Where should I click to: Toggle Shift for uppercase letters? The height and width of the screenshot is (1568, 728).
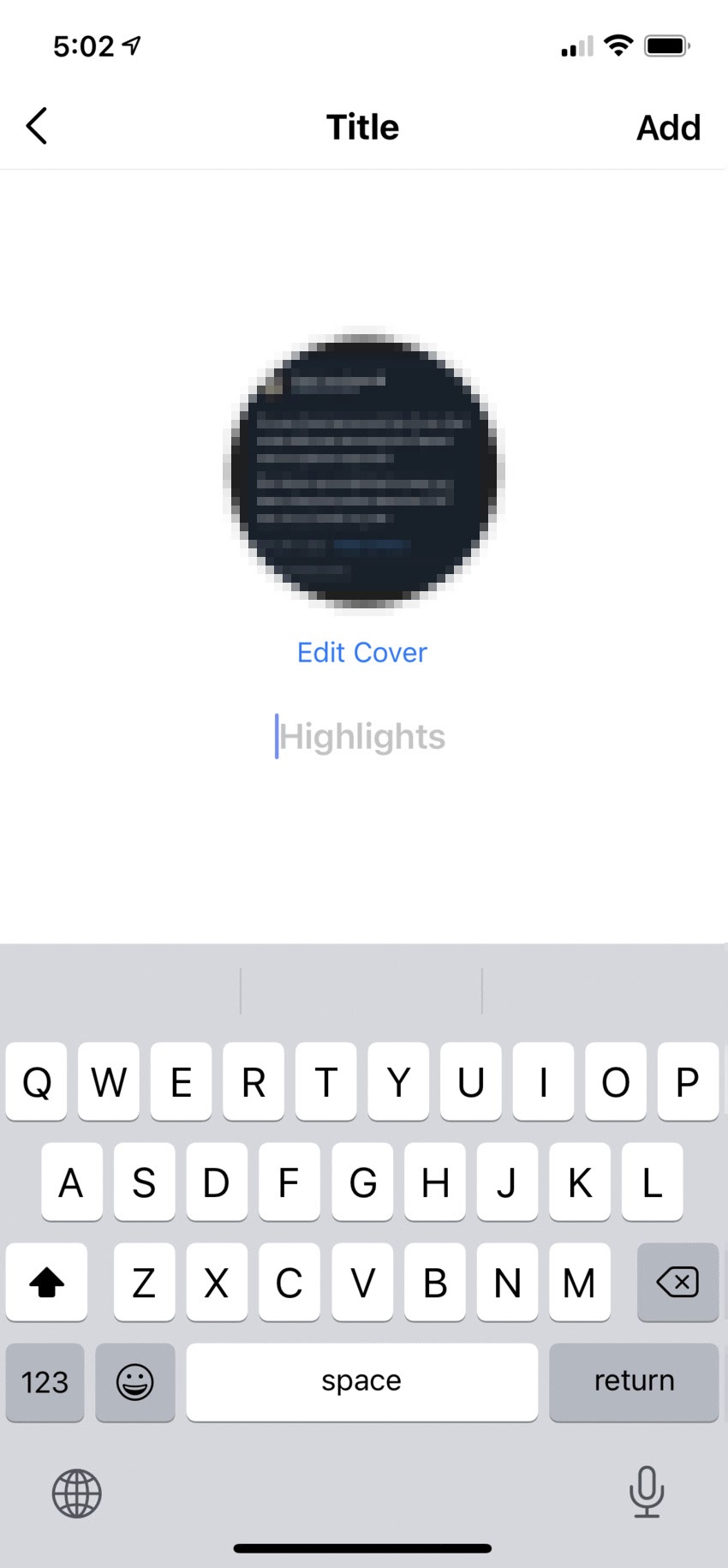pyautogui.click(x=46, y=1283)
